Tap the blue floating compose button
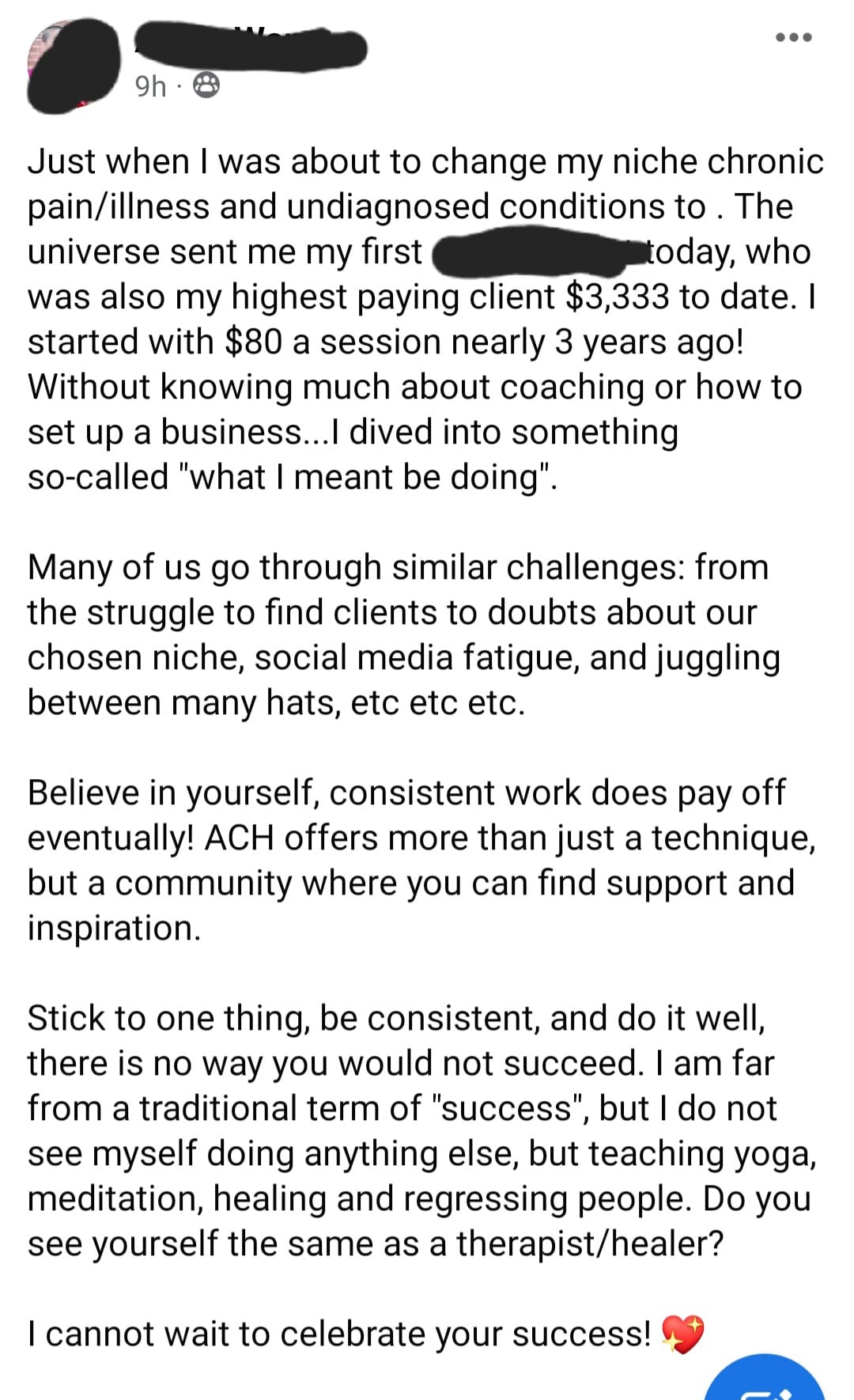Viewport: 854px width, 1400px height. tap(765, 1380)
